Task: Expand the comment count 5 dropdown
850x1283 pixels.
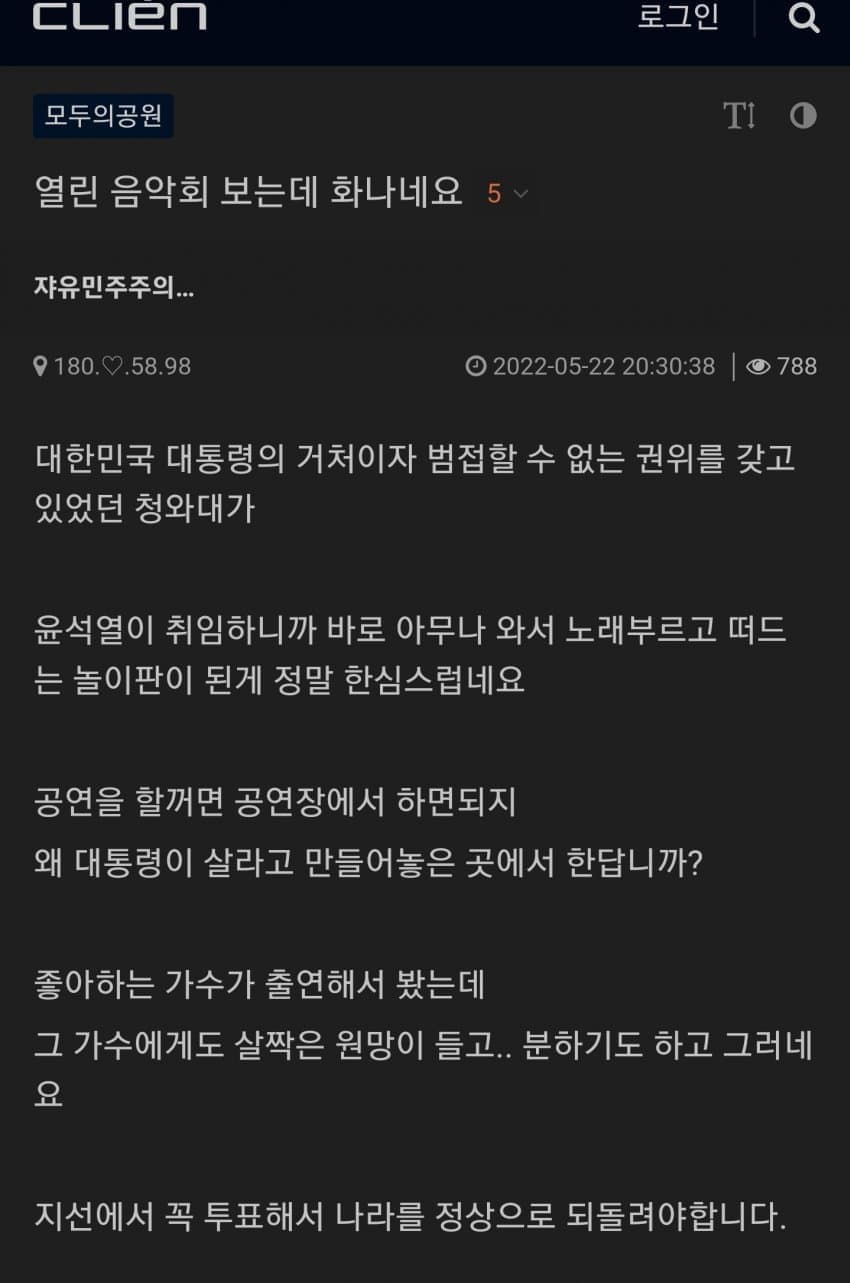Action: click(507, 194)
